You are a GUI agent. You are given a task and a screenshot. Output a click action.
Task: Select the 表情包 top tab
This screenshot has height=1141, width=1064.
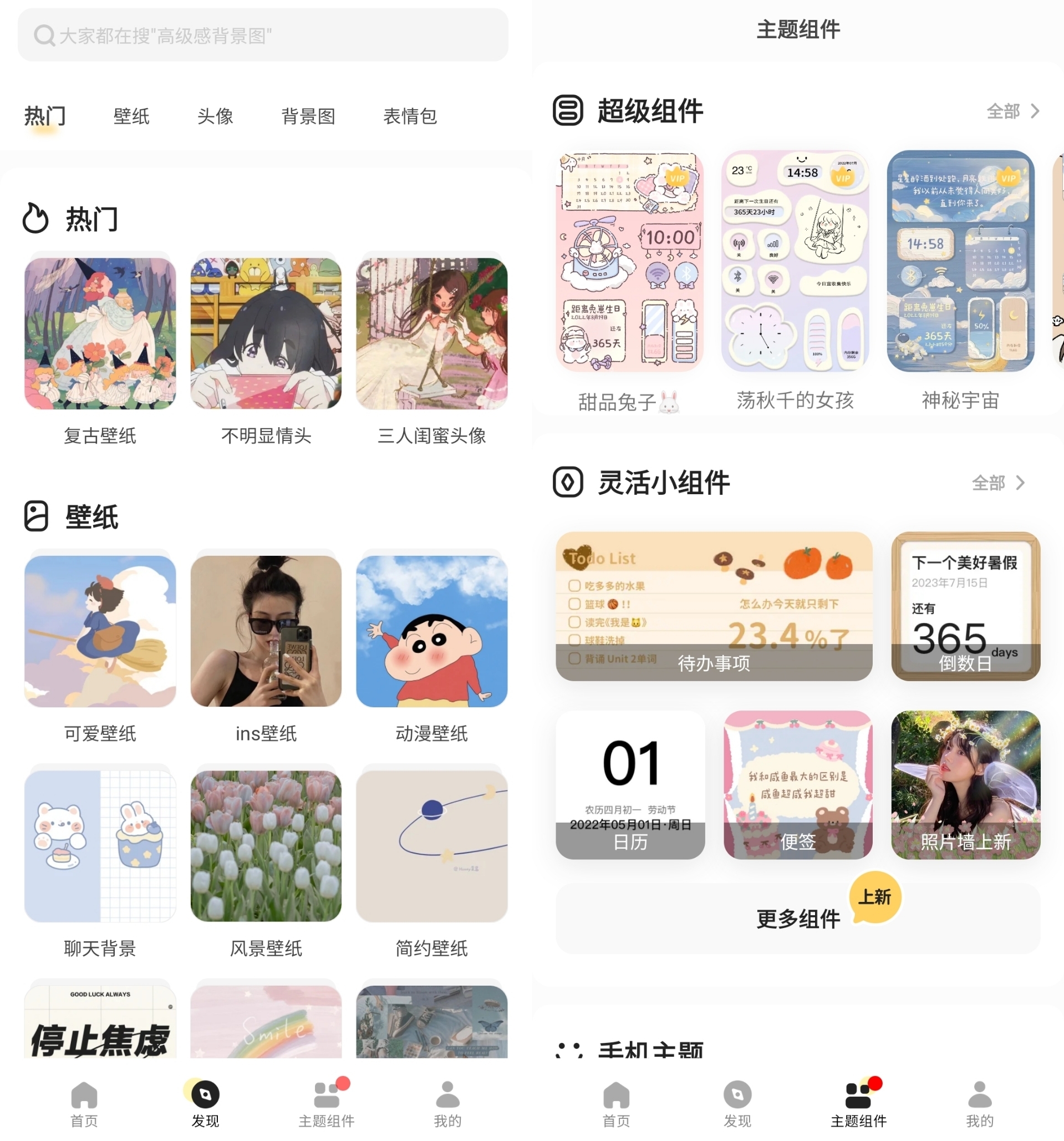pos(410,116)
